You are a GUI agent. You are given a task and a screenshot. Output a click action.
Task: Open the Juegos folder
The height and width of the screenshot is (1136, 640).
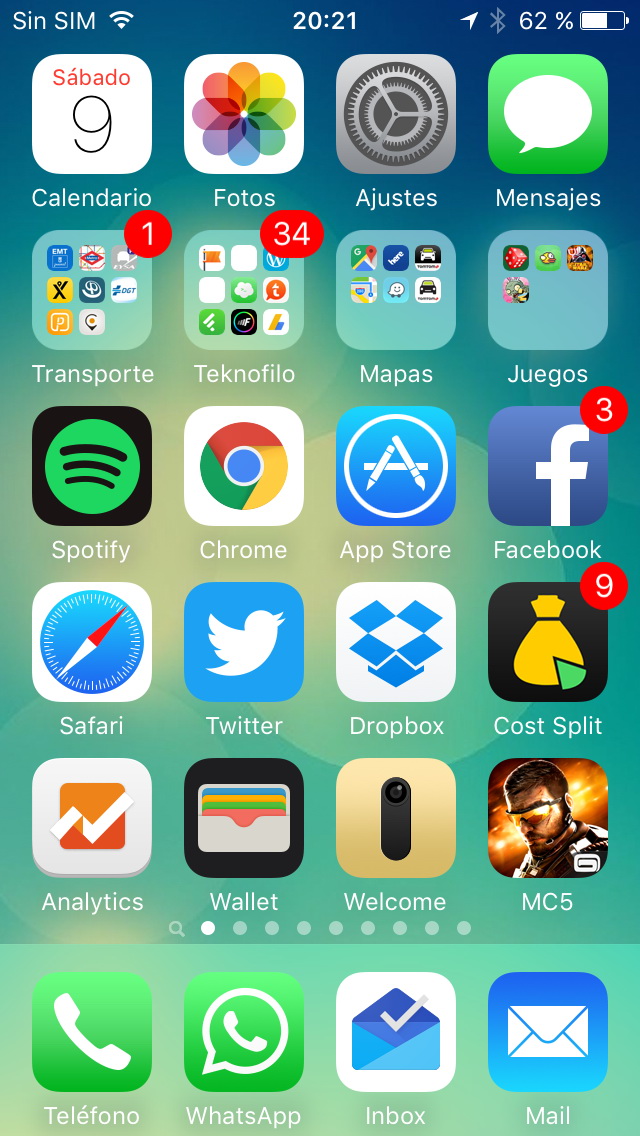548,291
